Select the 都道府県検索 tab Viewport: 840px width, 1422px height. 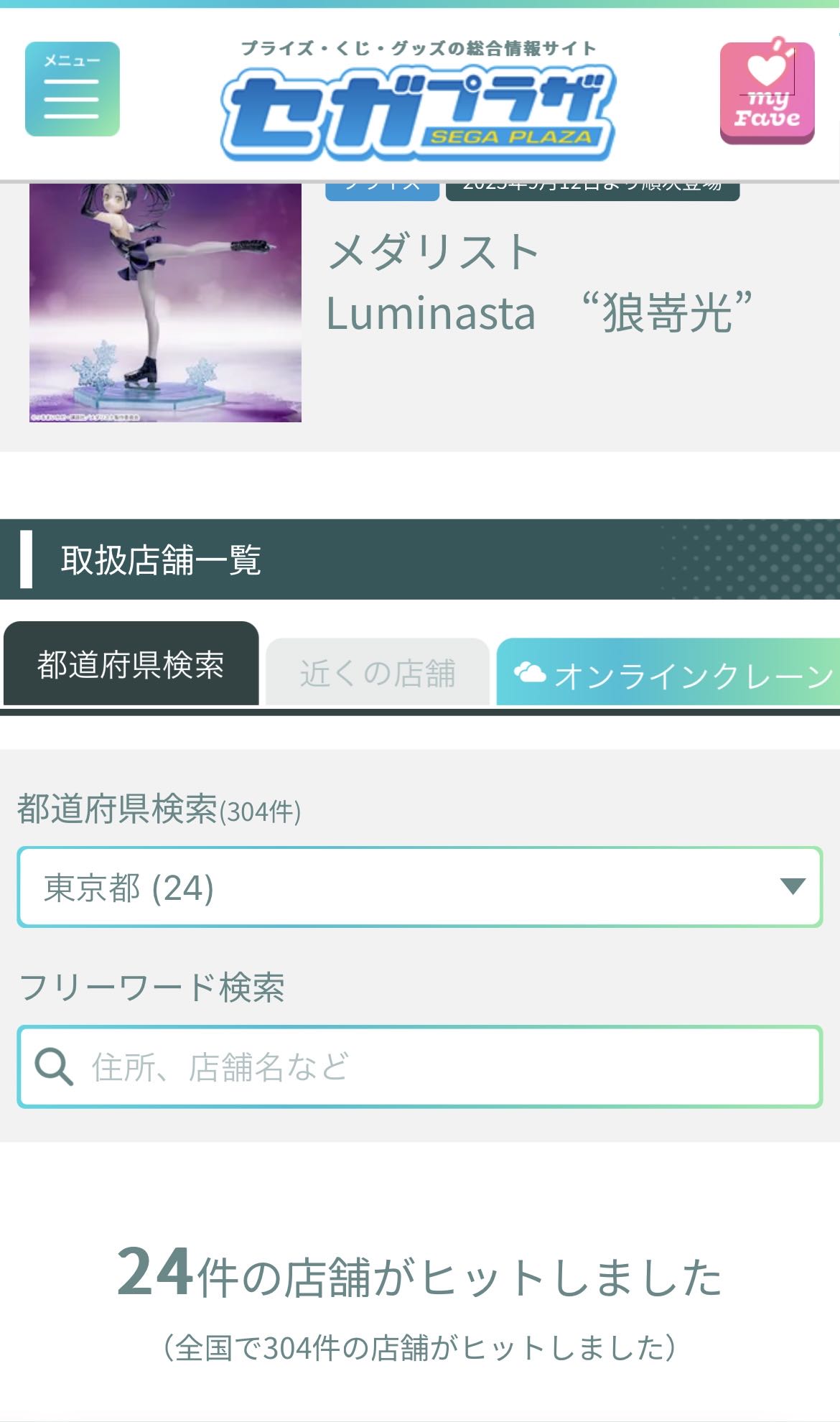click(131, 664)
